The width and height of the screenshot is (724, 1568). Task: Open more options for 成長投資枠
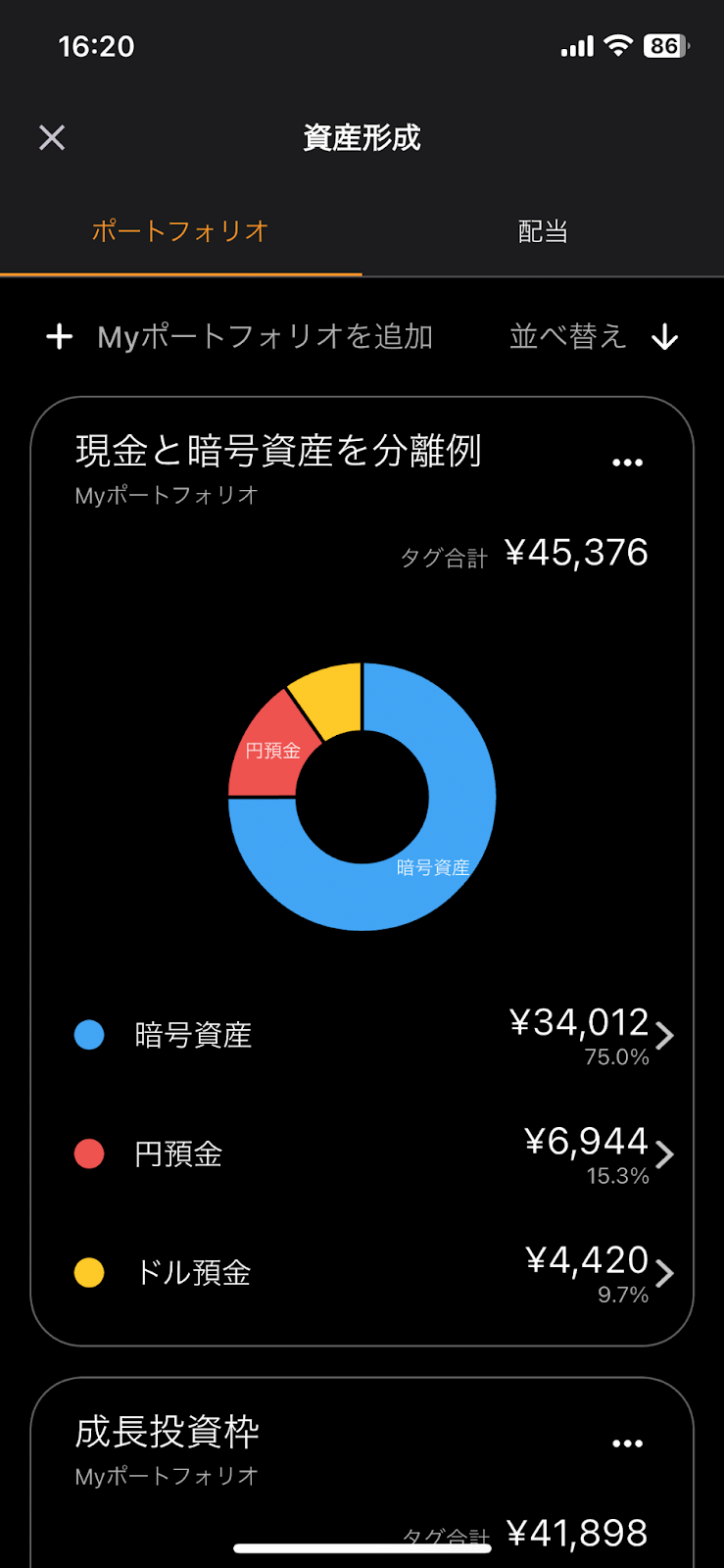click(x=627, y=1444)
